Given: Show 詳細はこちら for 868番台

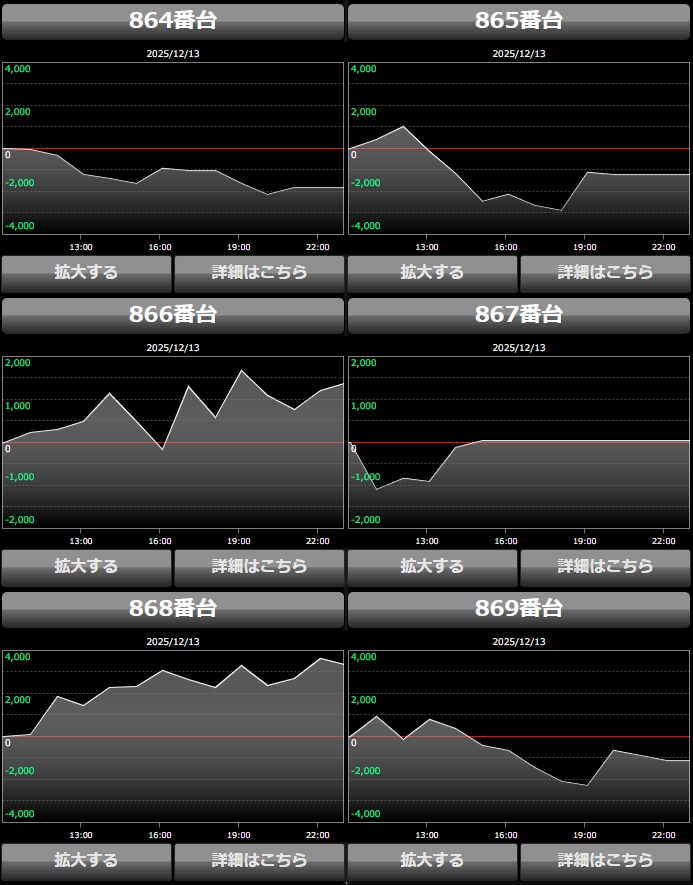Looking at the screenshot, I should [259, 860].
